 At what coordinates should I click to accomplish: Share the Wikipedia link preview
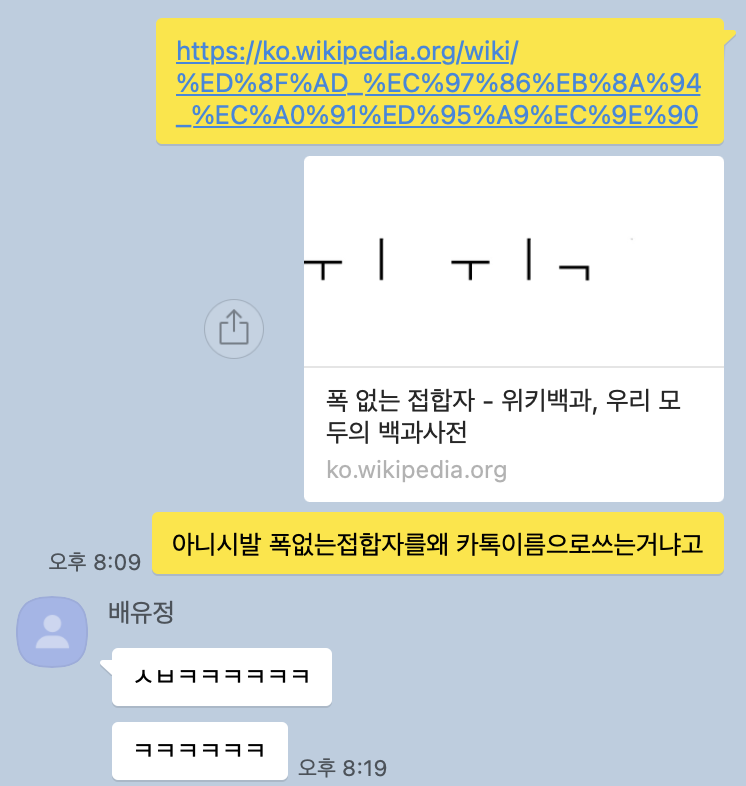pos(233,327)
